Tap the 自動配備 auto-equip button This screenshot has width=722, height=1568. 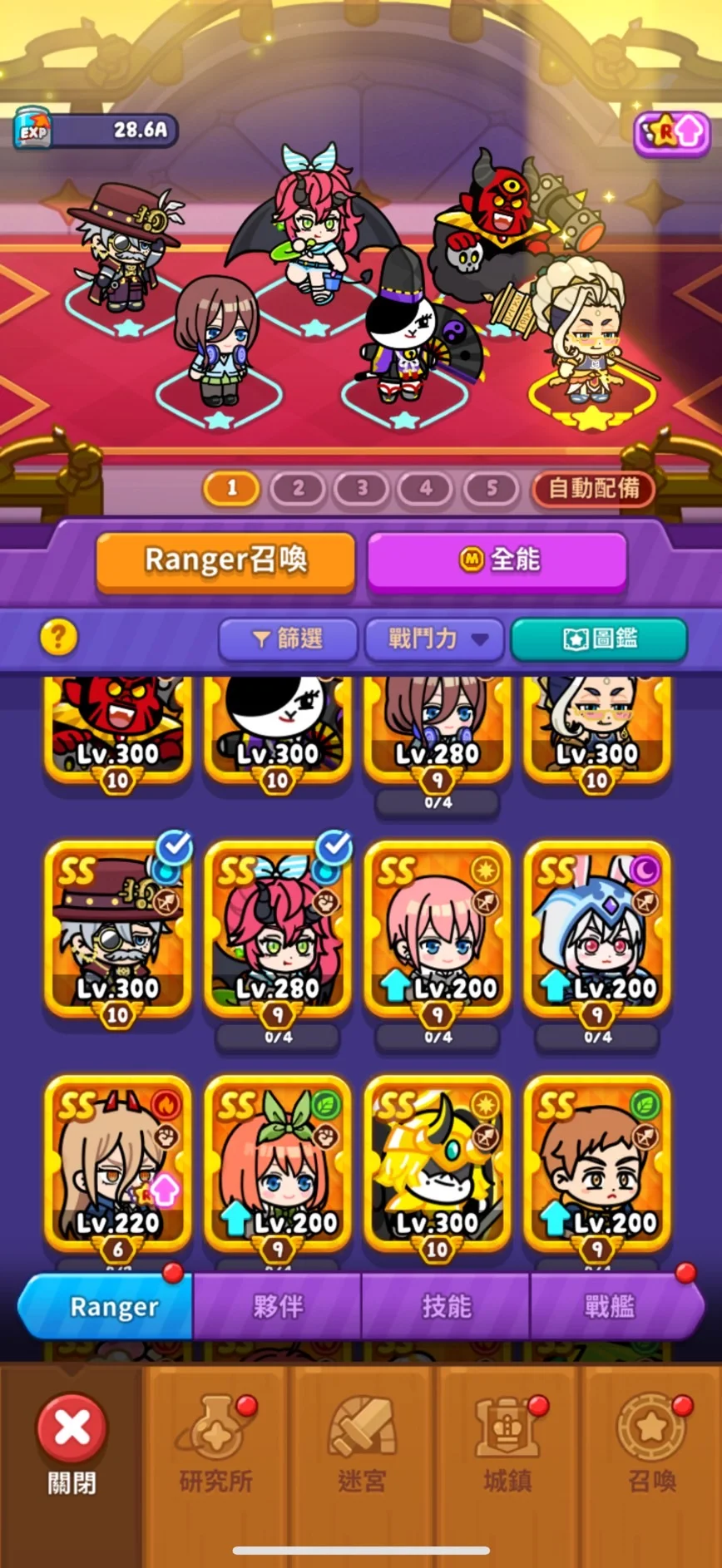(593, 488)
